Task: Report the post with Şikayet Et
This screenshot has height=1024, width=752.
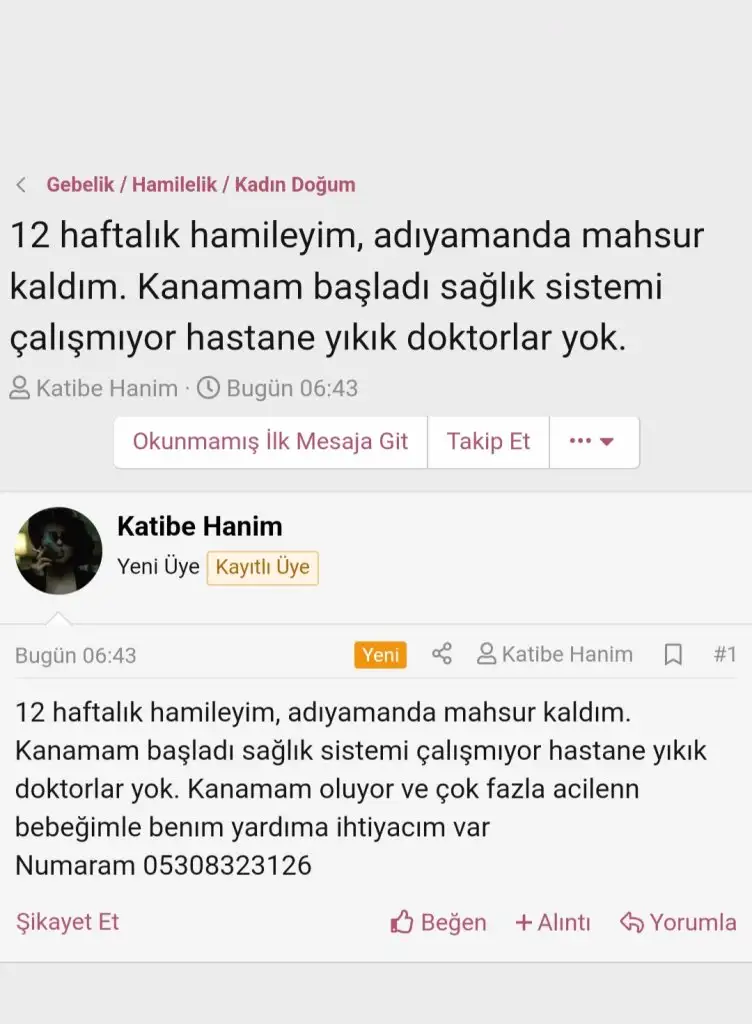Action: point(67,922)
